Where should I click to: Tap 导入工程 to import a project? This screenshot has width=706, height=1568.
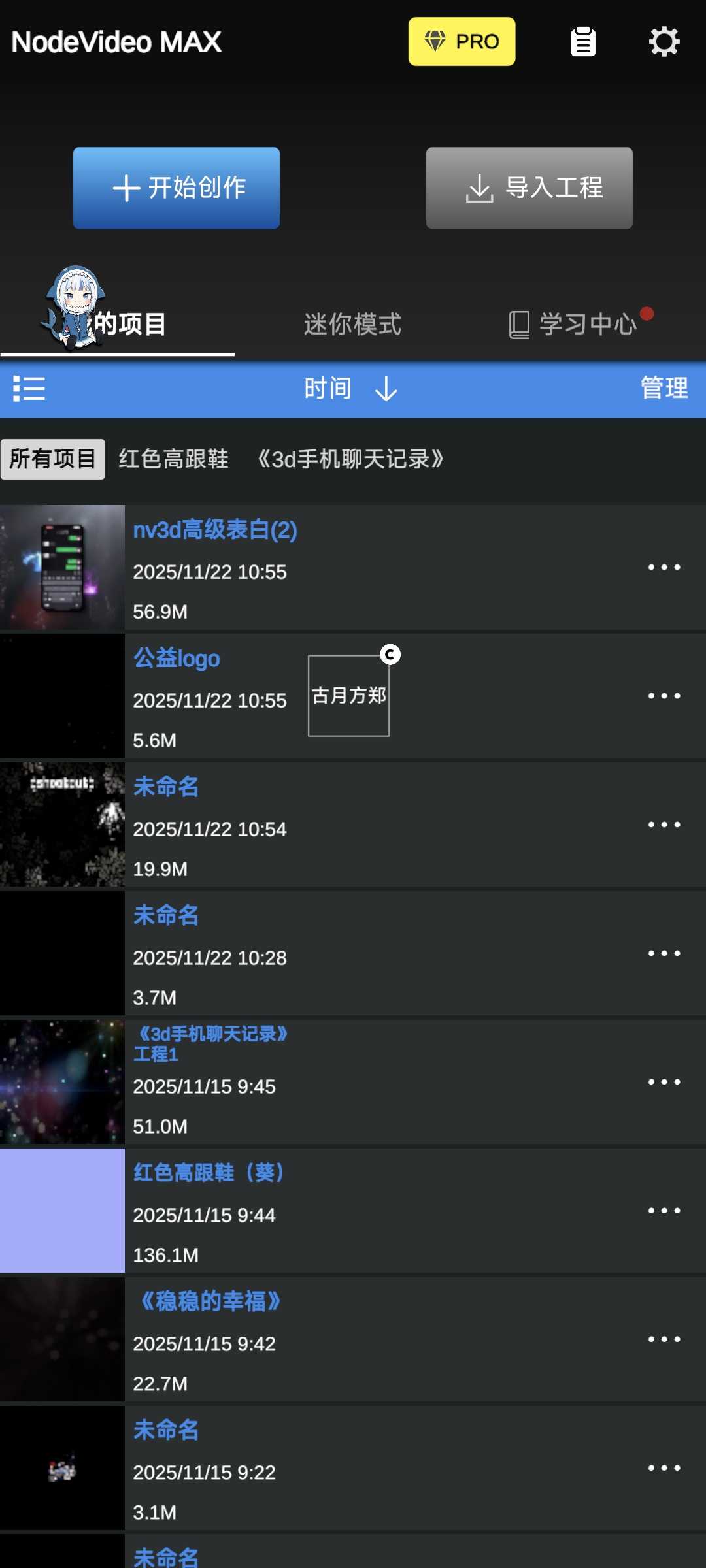[x=529, y=188]
